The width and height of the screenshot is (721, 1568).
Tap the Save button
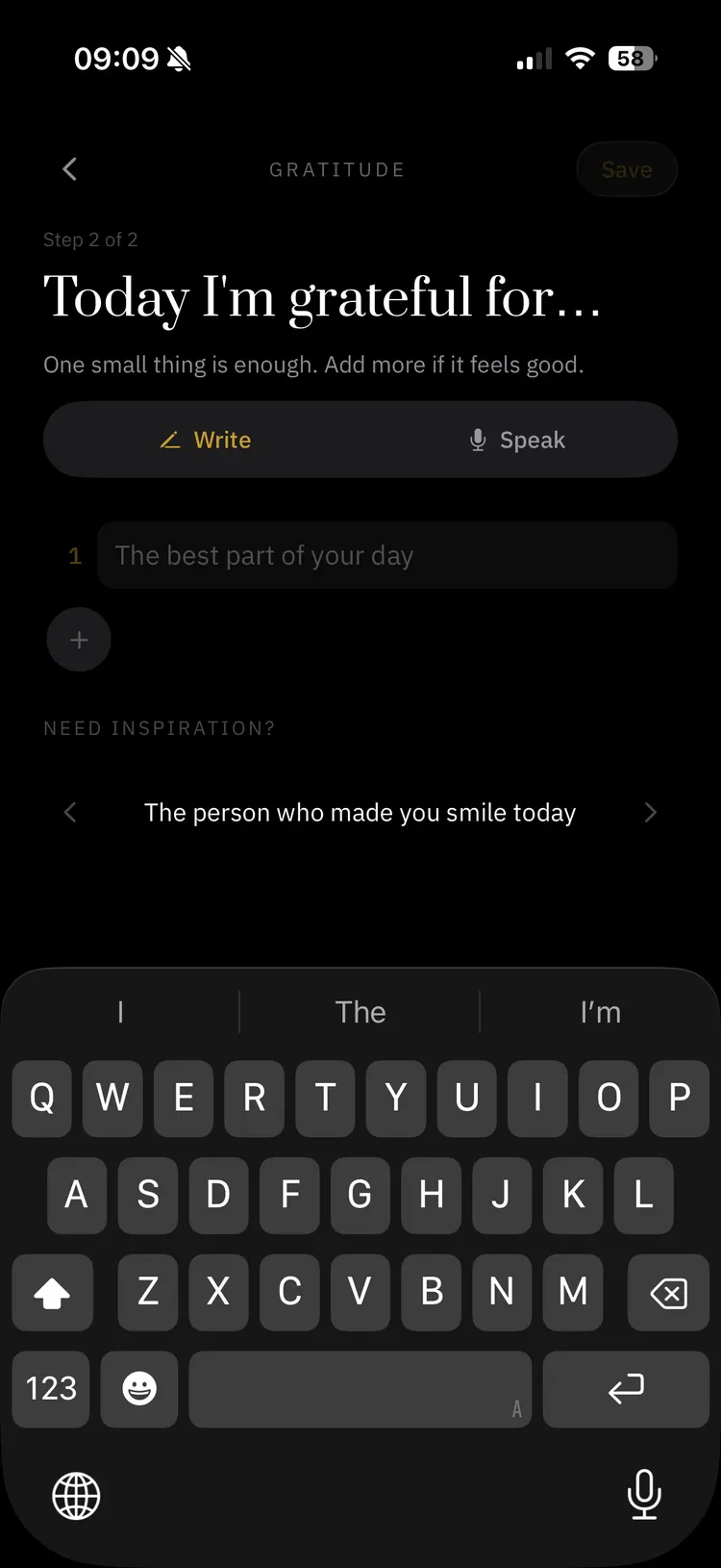[x=627, y=170]
